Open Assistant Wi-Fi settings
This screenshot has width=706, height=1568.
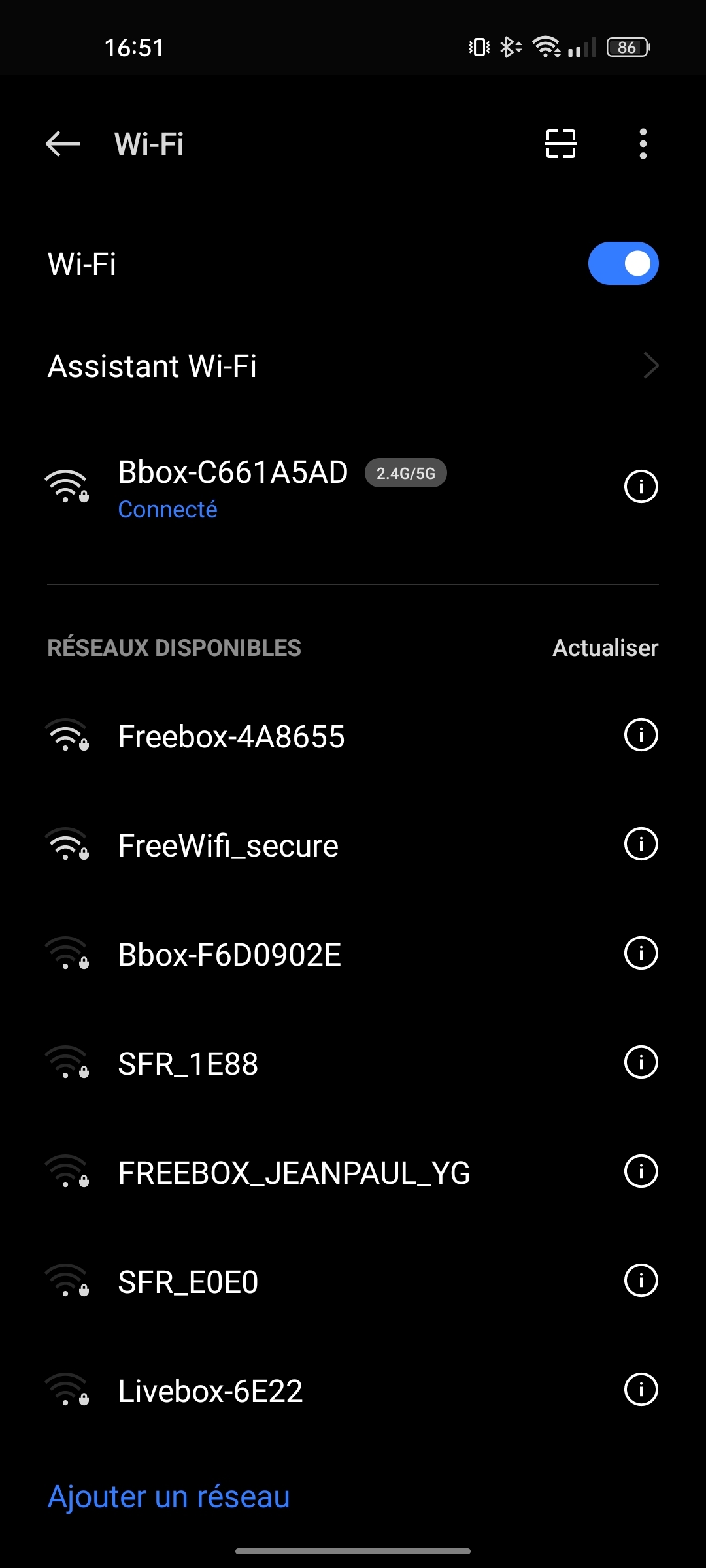tap(353, 366)
